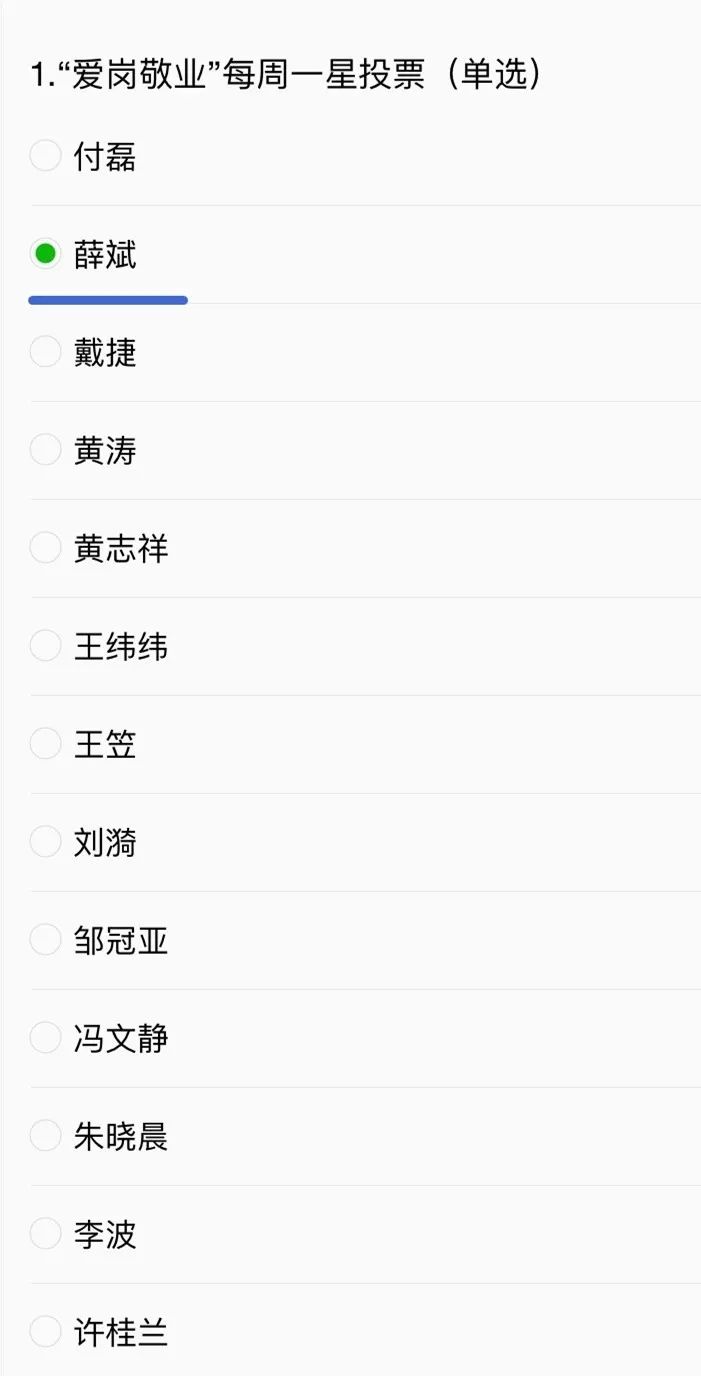Screen dimensions: 701x1376
Task: Select 冯文静 radio button
Action: (46, 1038)
